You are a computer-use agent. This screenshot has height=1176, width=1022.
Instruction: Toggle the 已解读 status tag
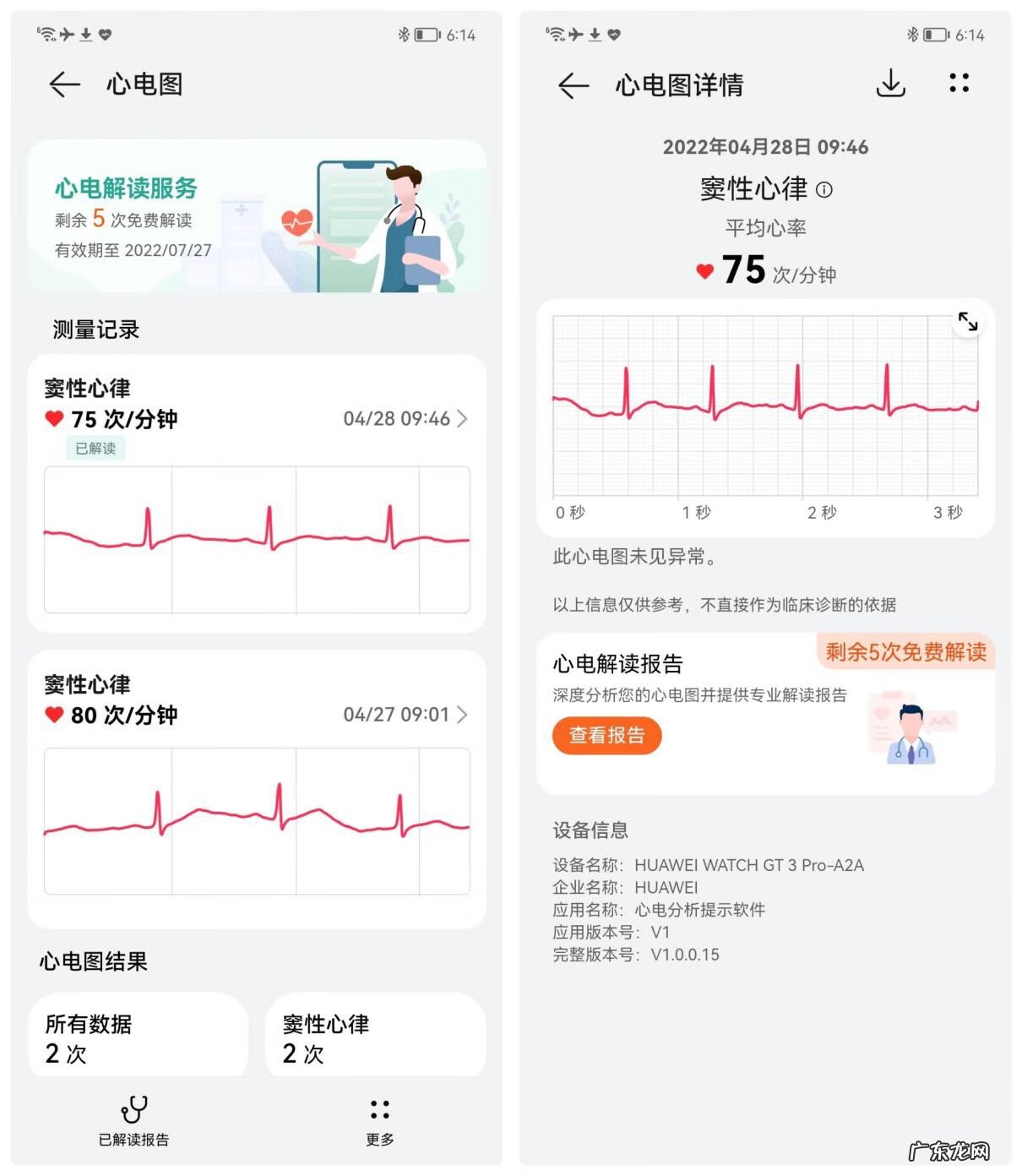95,449
